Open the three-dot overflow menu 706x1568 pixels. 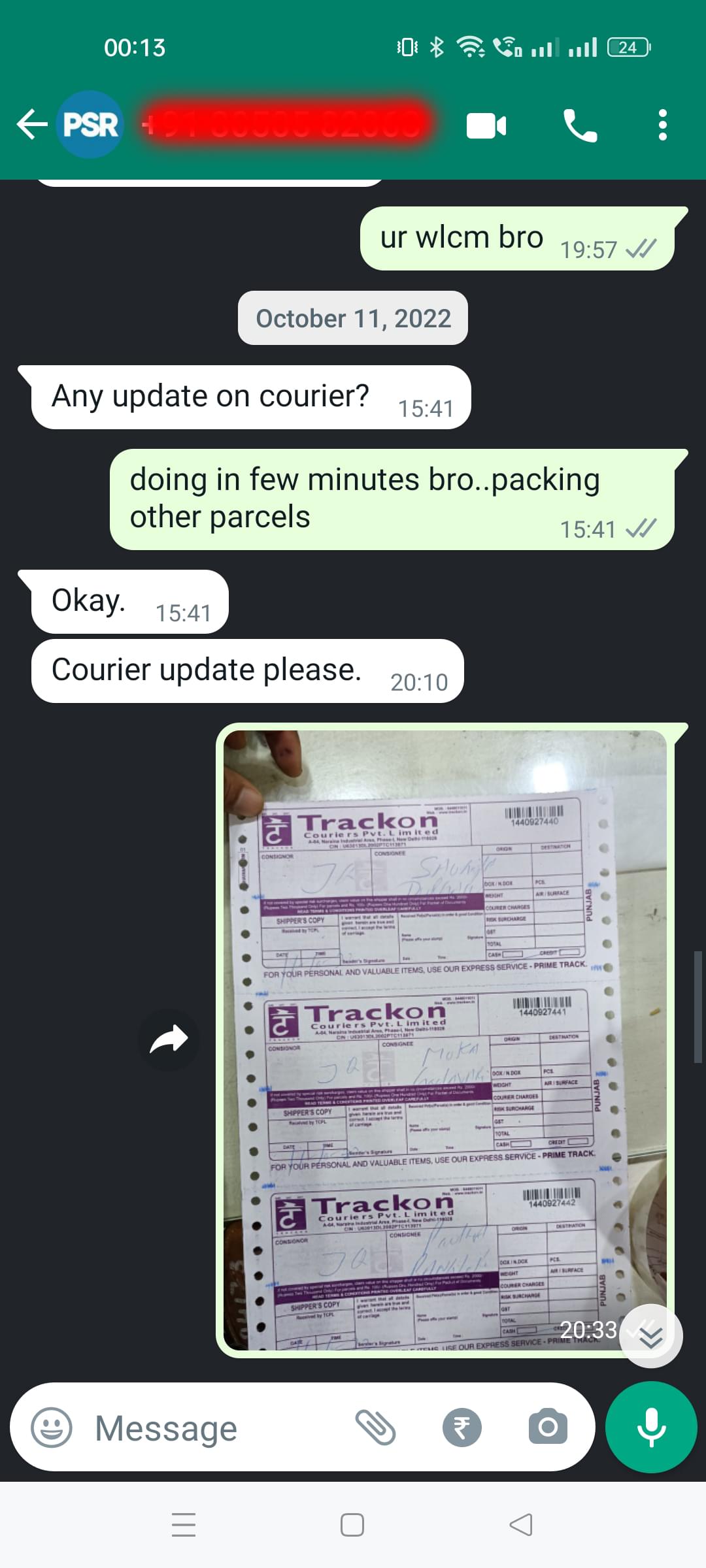tap(662, 125)
